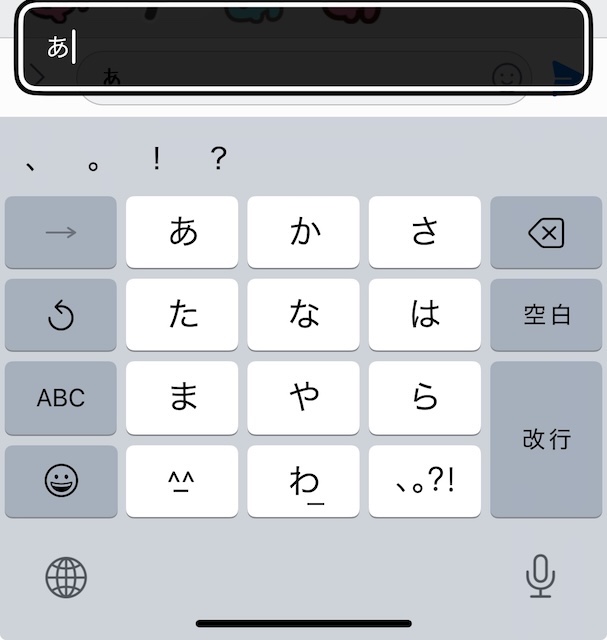607x640 pixels.
Task: Type the さ kana key
Action: pos(425,232)
